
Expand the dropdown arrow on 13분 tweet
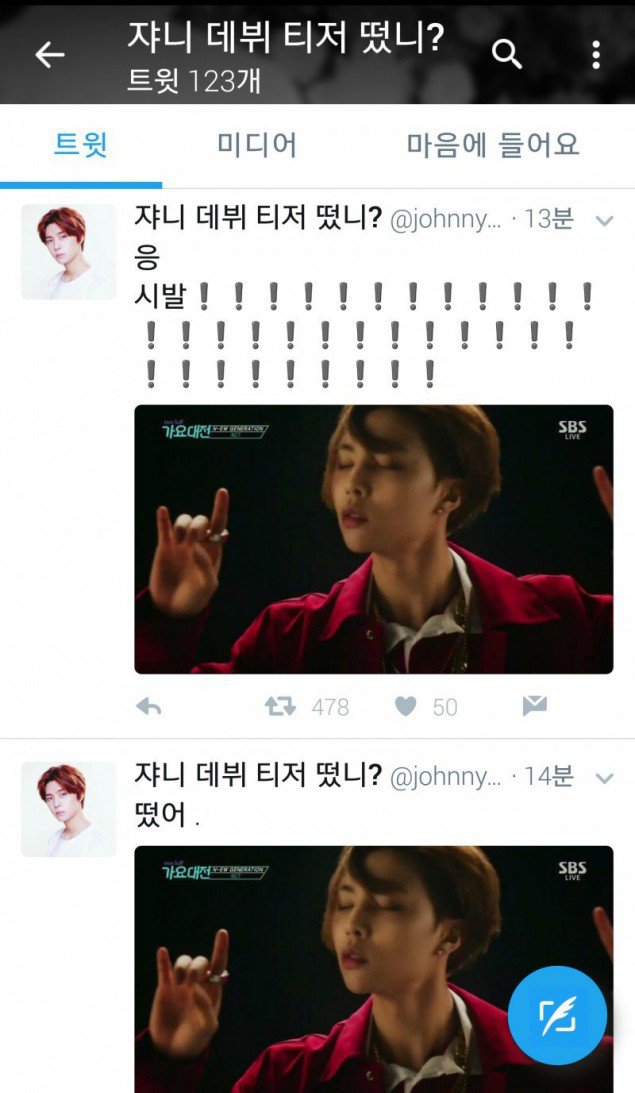(x=604, y=221)
